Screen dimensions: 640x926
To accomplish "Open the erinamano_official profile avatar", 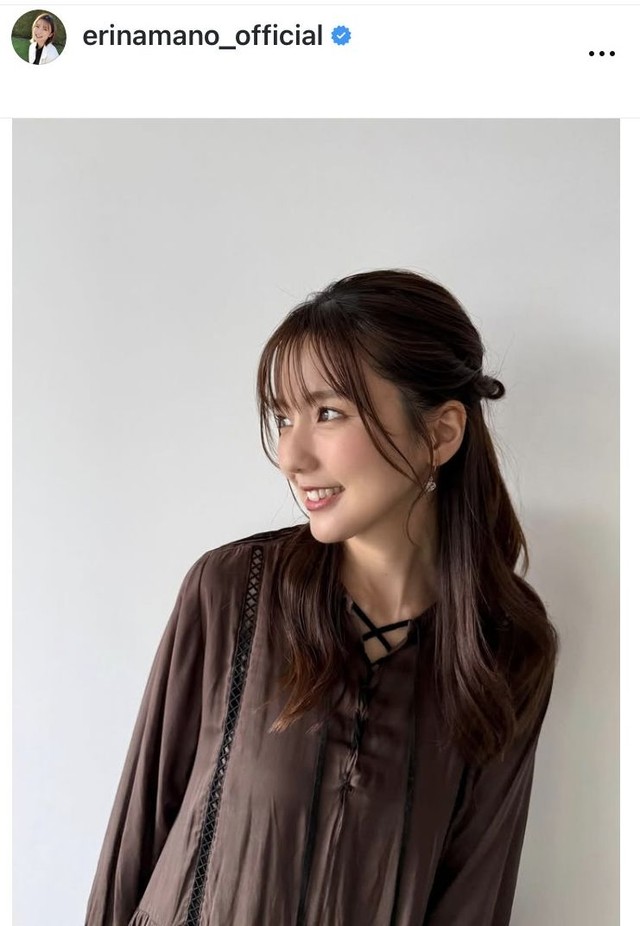I will point(38,38).
